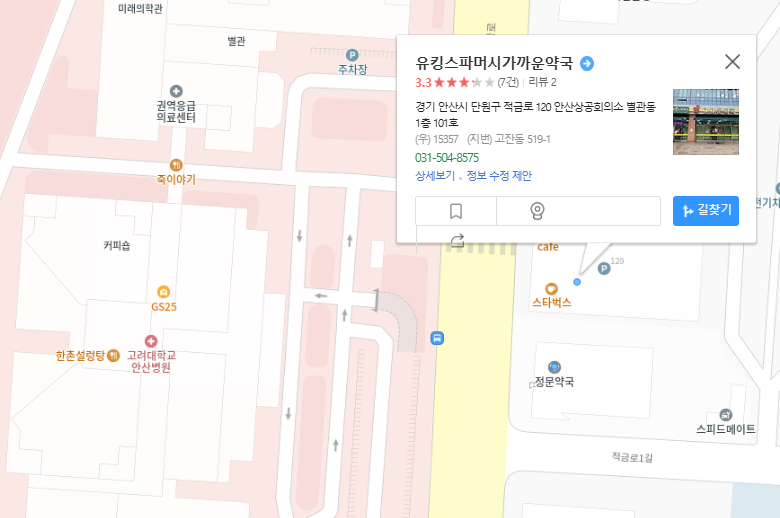Tap the 정보 수정 제안 link
The image size is (780, 518).
point(498,176)
